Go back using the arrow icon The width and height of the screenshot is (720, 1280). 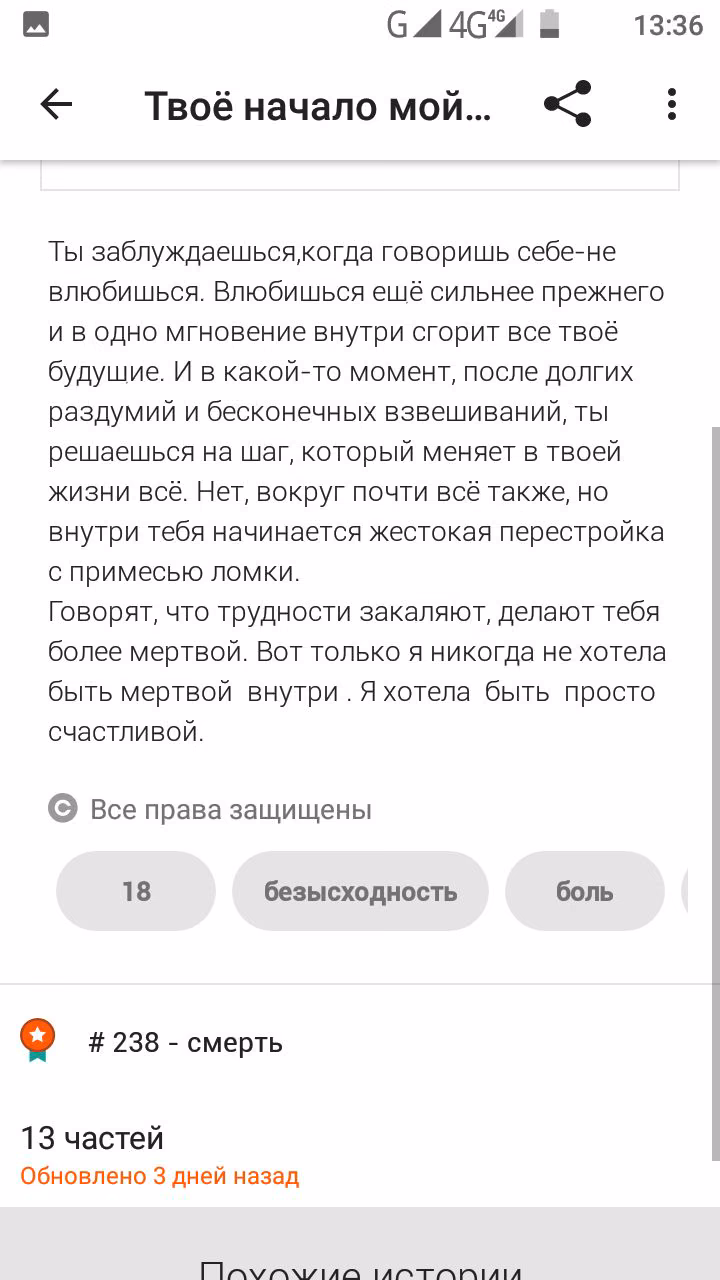point(56,105)
